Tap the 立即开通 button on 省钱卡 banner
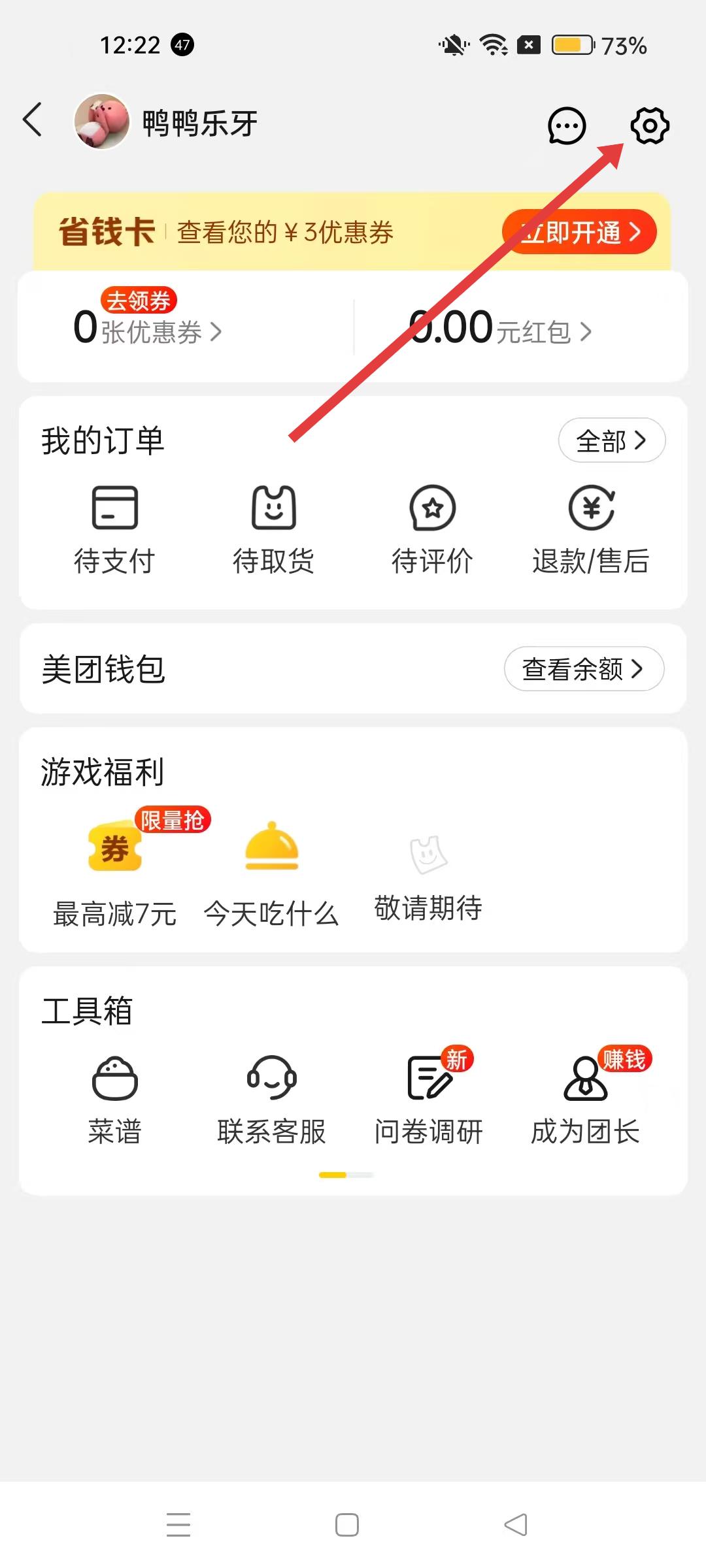706x1568 pixels. (579, 232)
